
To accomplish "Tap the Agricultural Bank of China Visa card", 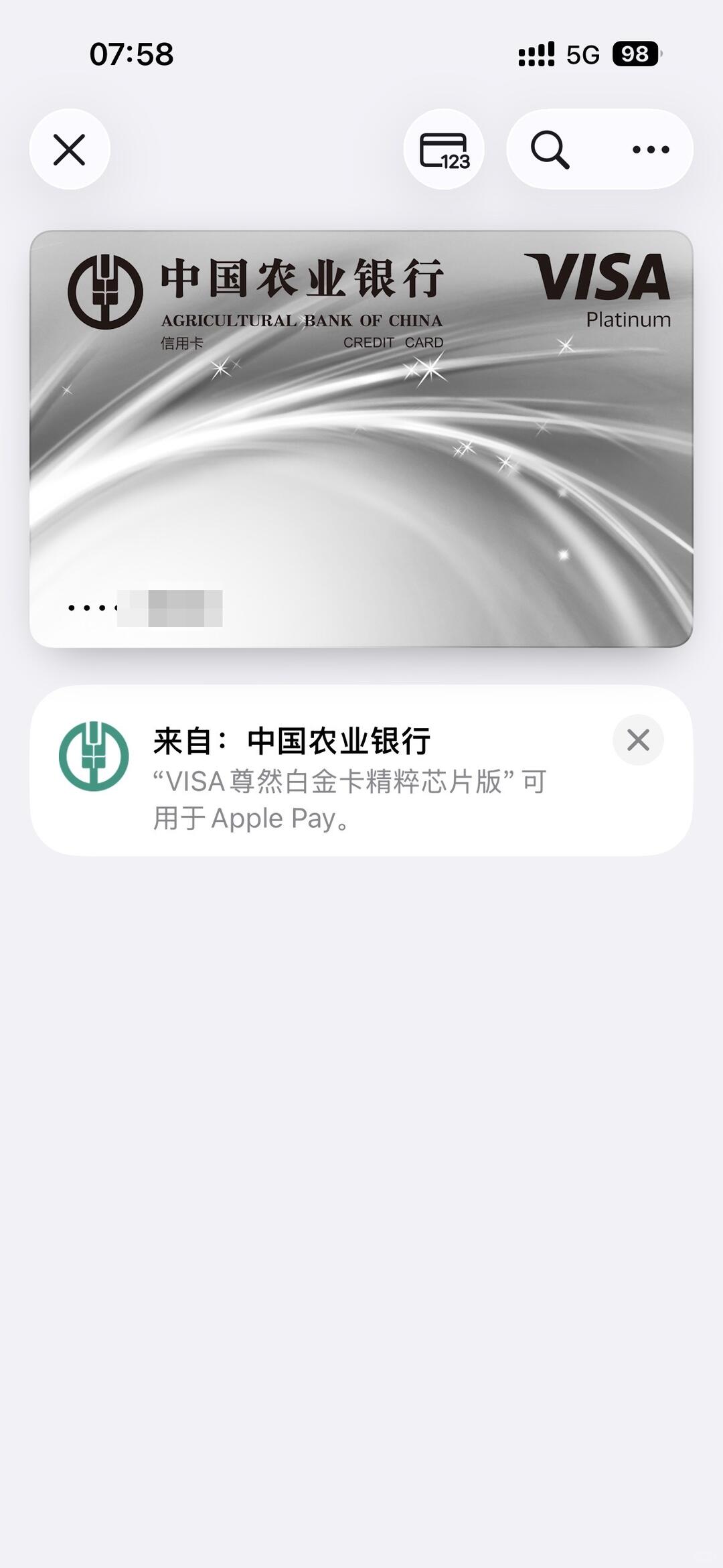I will 361,439.
